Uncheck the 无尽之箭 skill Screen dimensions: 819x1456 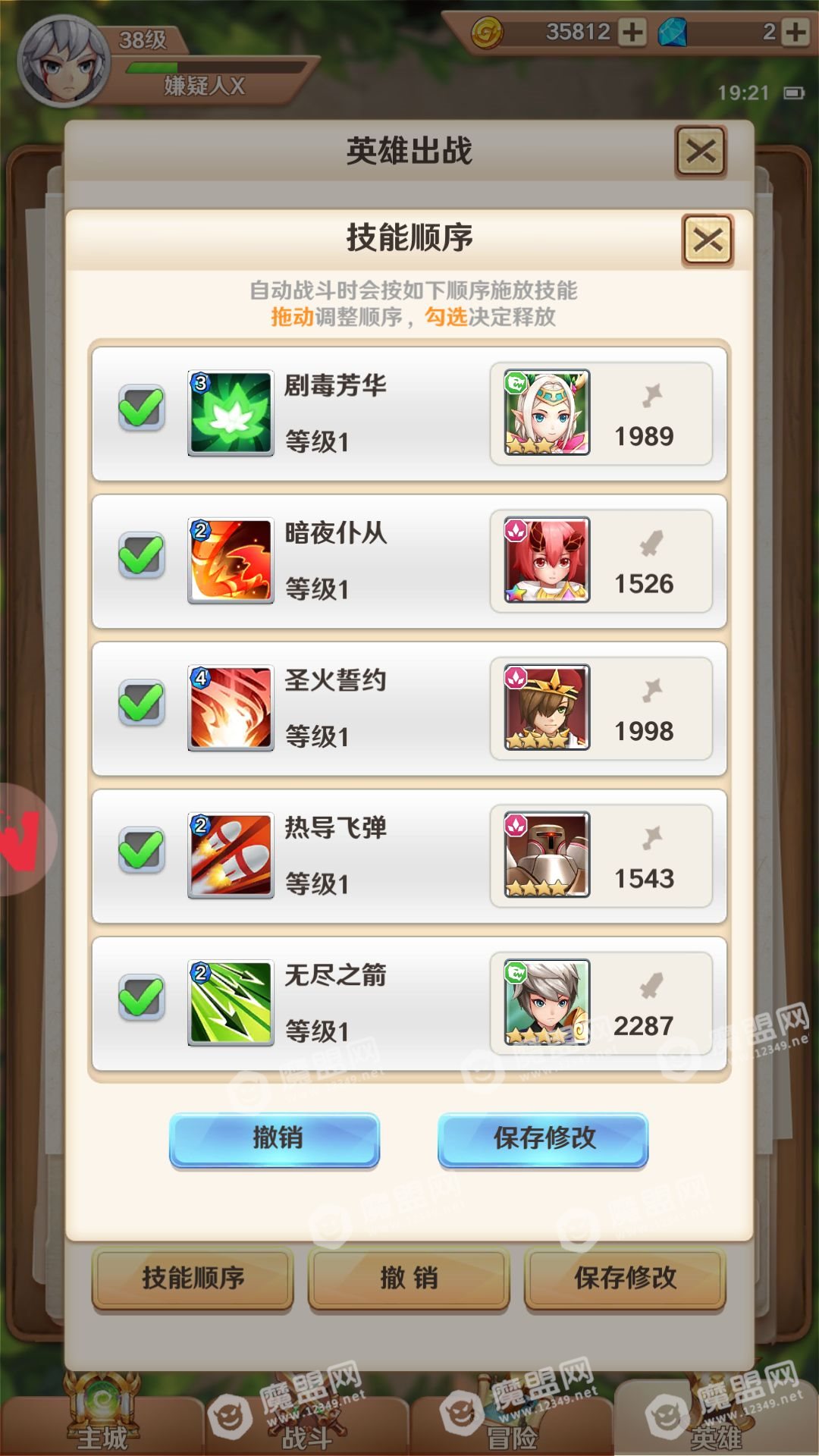pos(142,997)
